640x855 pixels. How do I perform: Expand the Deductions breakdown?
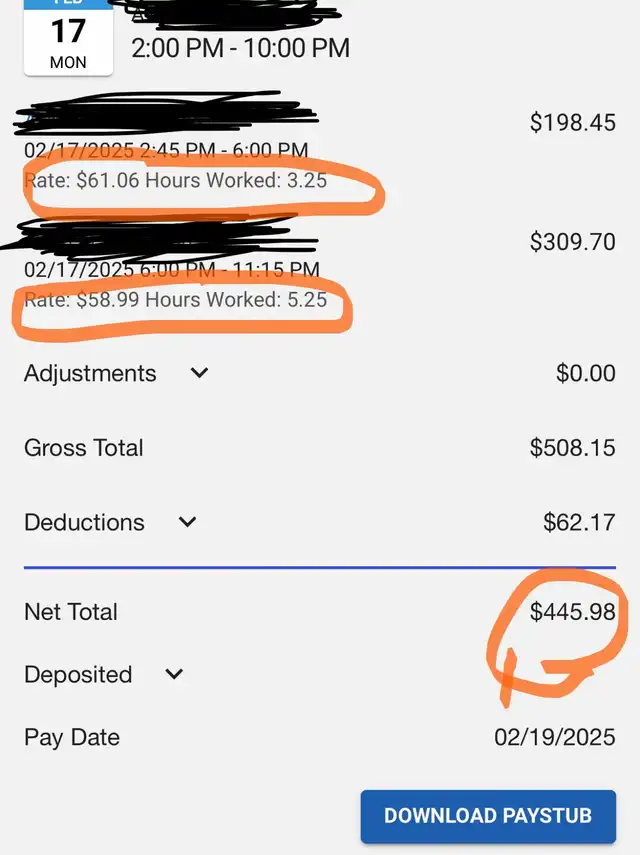tap(187, 522)
